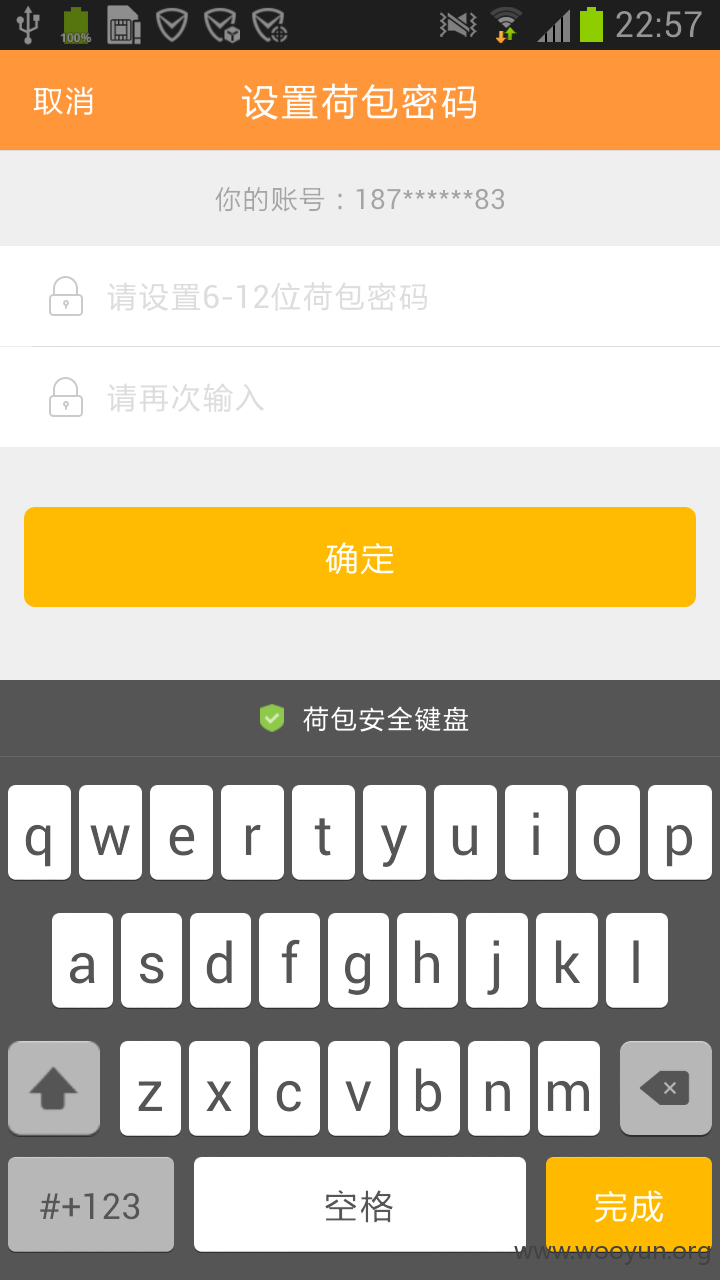Confirm with the 确定 button
The height and width of the screenshot is (1280, 720).
coord(360,557)
